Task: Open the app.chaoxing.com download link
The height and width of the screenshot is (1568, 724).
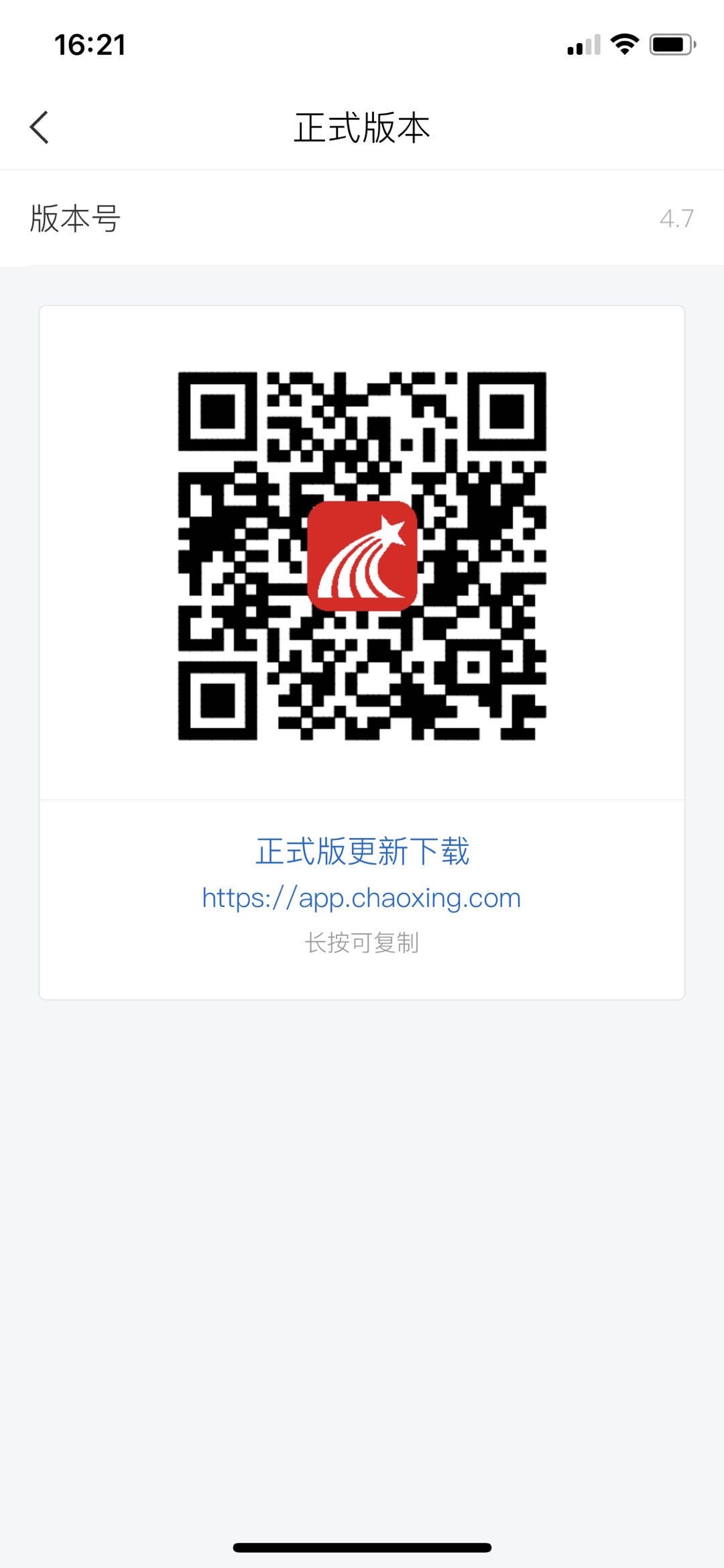Action: [x=361, y=898]
